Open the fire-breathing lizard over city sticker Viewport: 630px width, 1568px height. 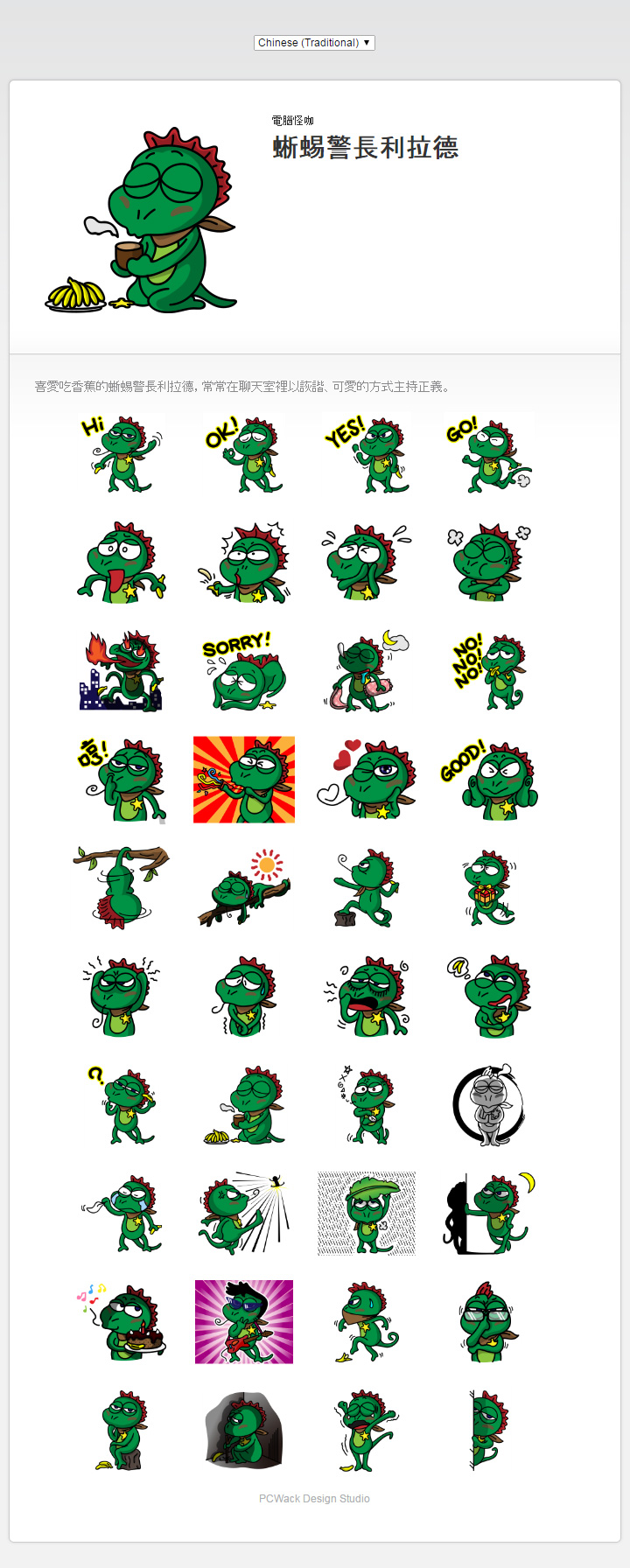[x=122, y=670]
